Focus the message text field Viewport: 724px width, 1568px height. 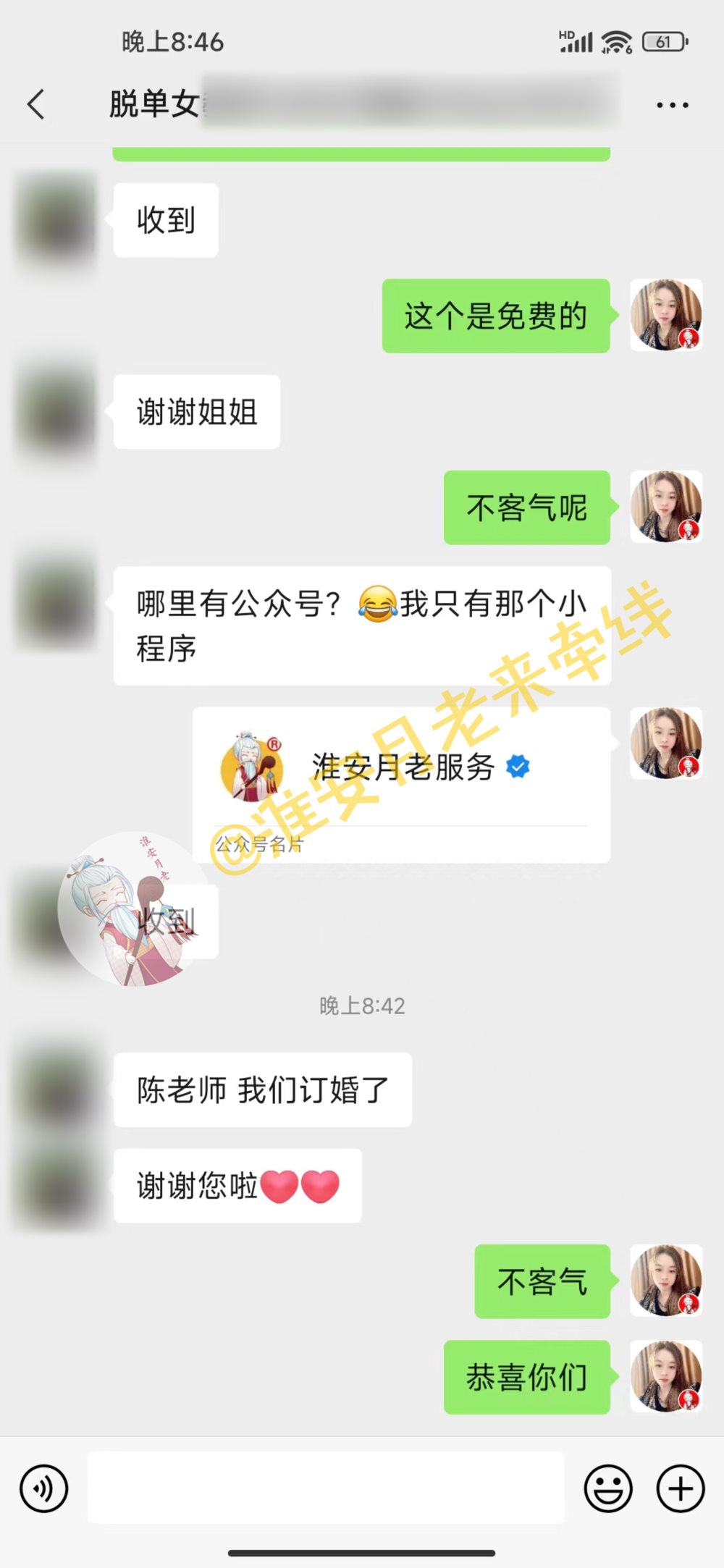(326, 1488)
